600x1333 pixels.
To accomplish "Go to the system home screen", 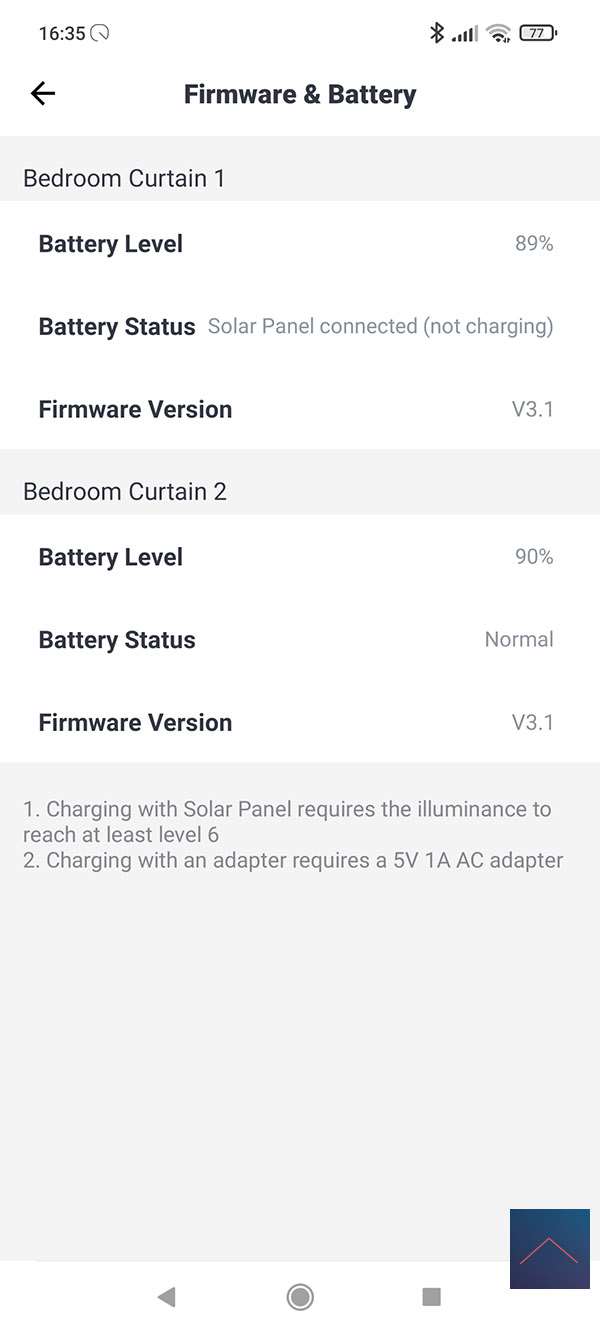I will [x=299, y=1297].
